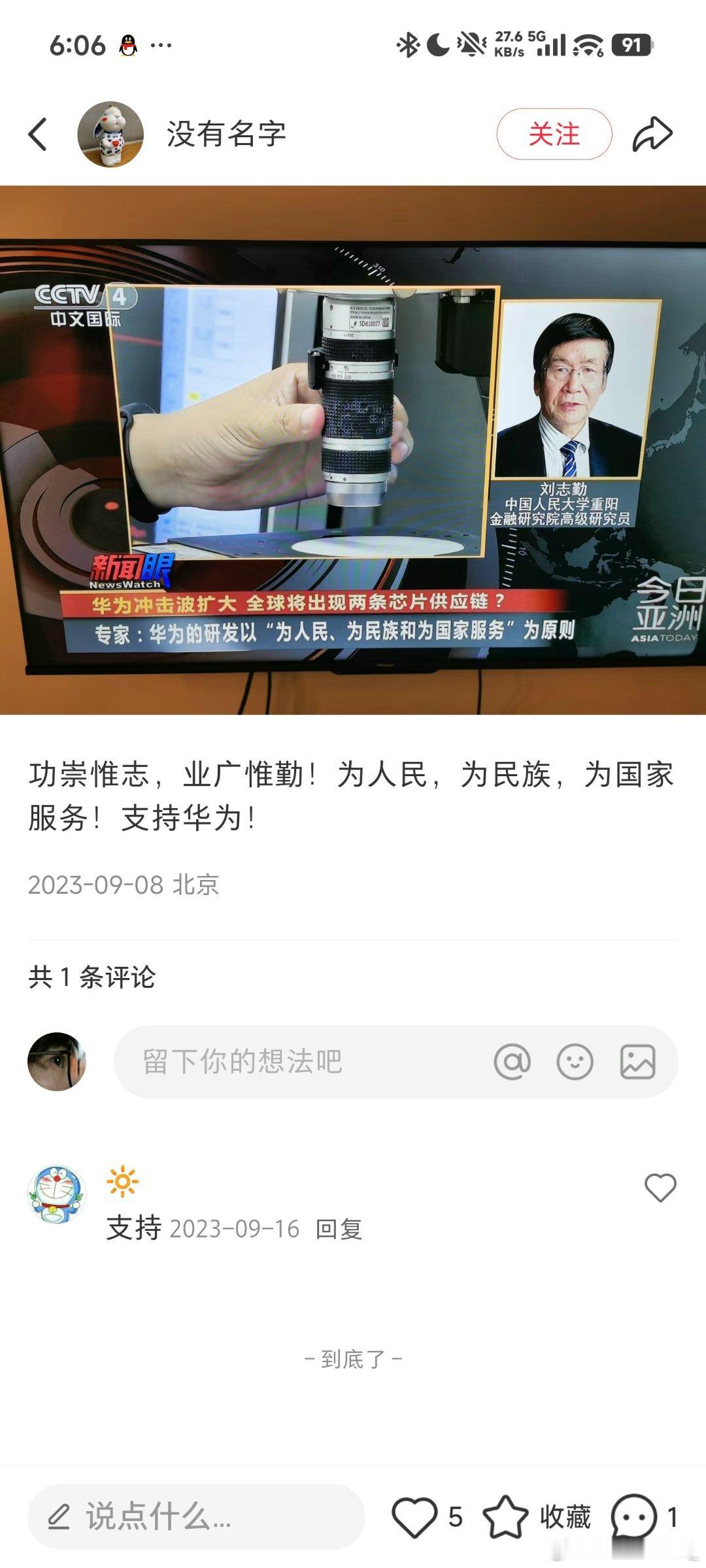Share this post
The width and height of the screenshot is (706, 1568).
click(652, 135)
